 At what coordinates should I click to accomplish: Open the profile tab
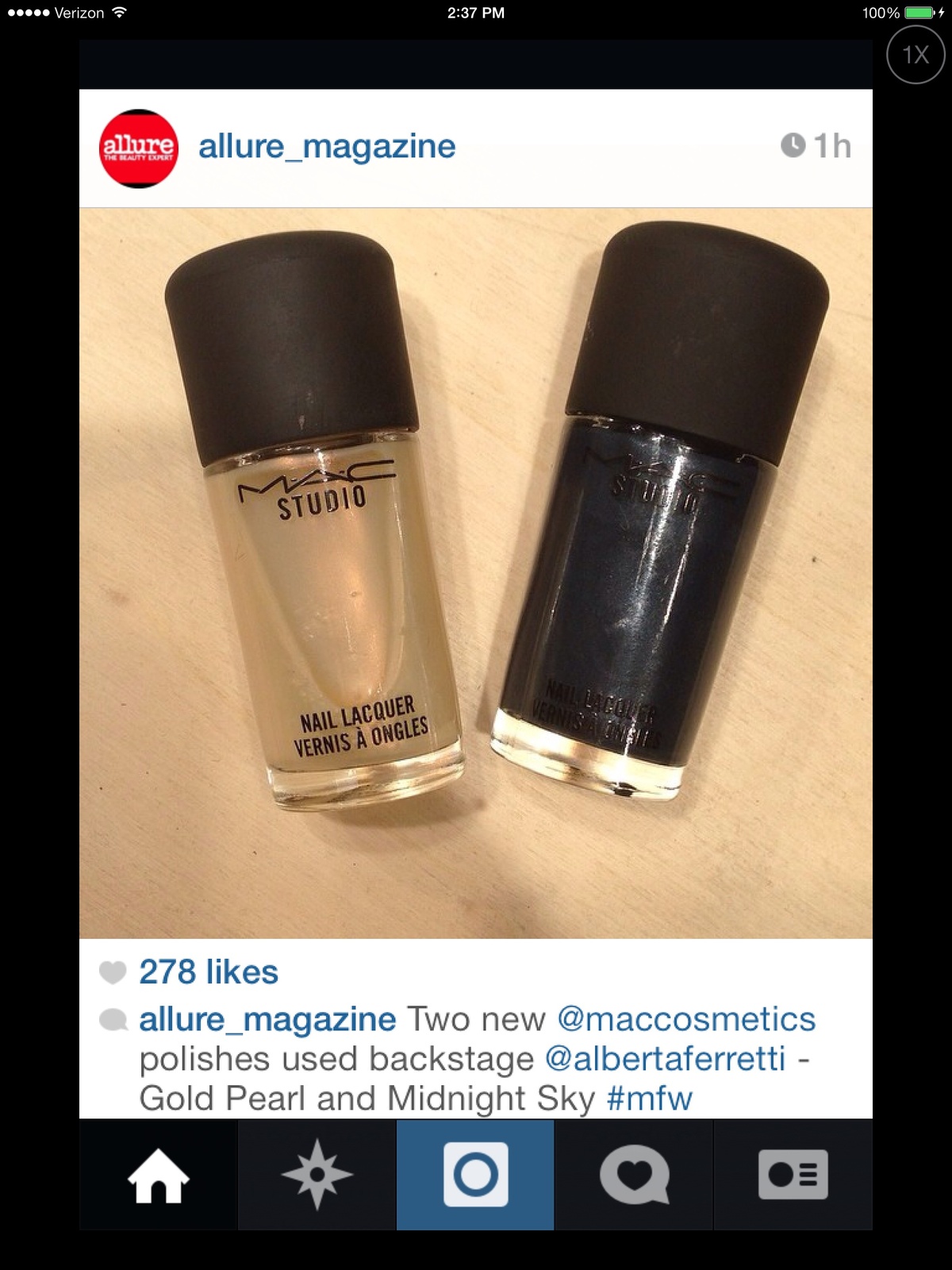pyautogui.click(x=793, y=1175)
